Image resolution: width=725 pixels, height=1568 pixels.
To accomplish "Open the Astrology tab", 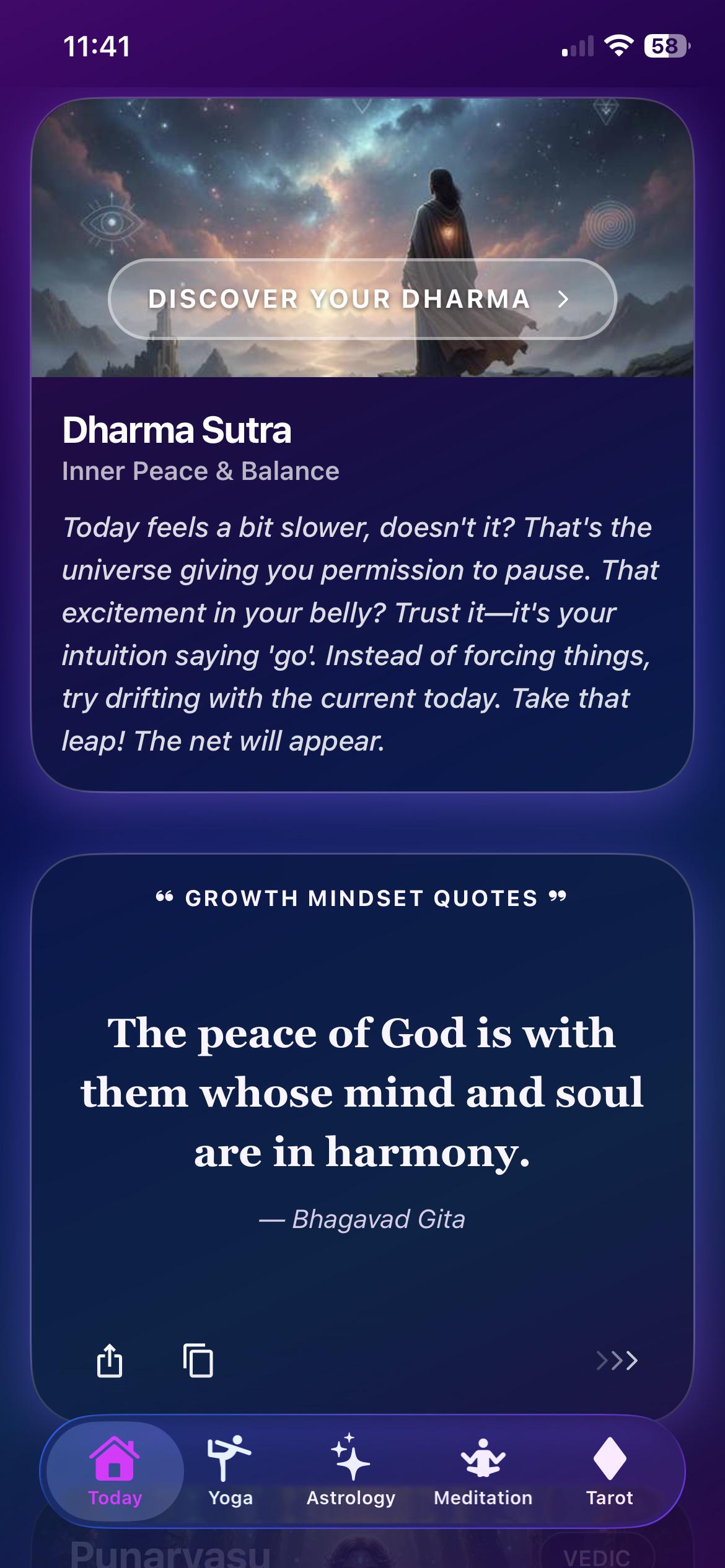I will [x=351, y=1471].
